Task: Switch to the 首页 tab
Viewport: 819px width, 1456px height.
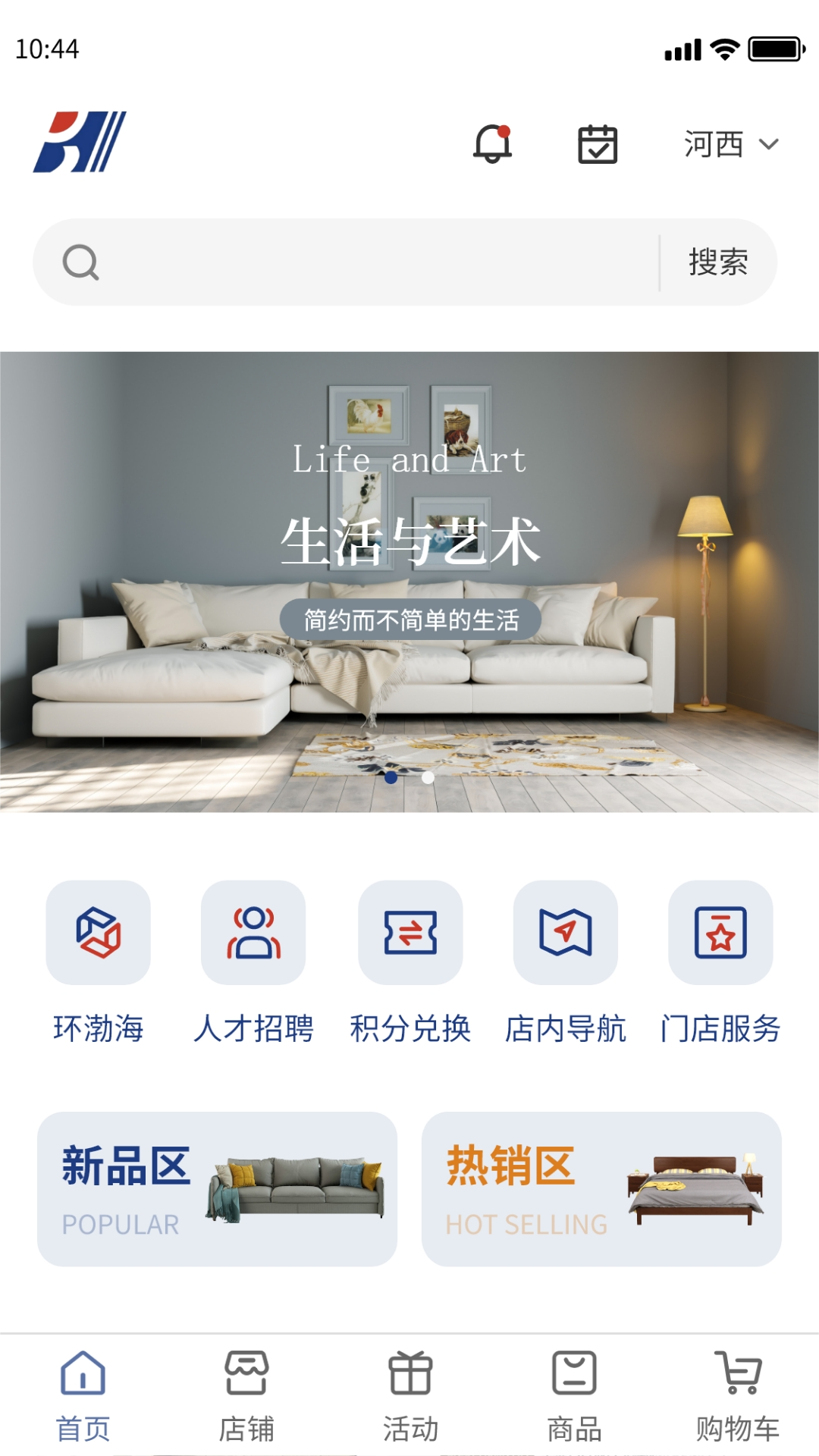Action: coord(83,1395)
